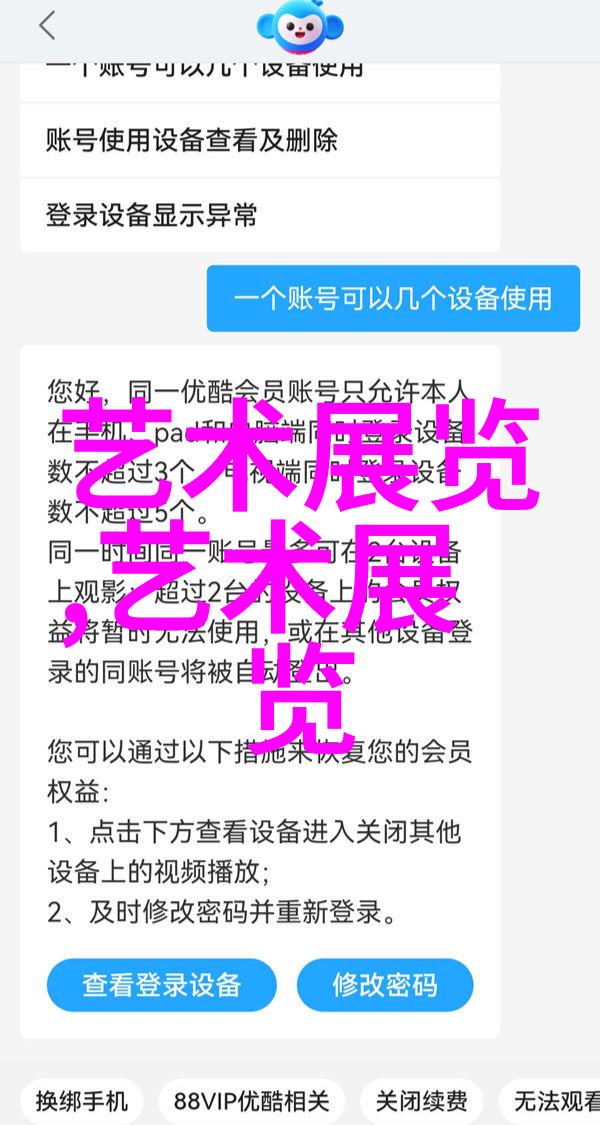Go back using the top-left arrow
Viewport: 600px width, 1125px height.
(47, 27)
